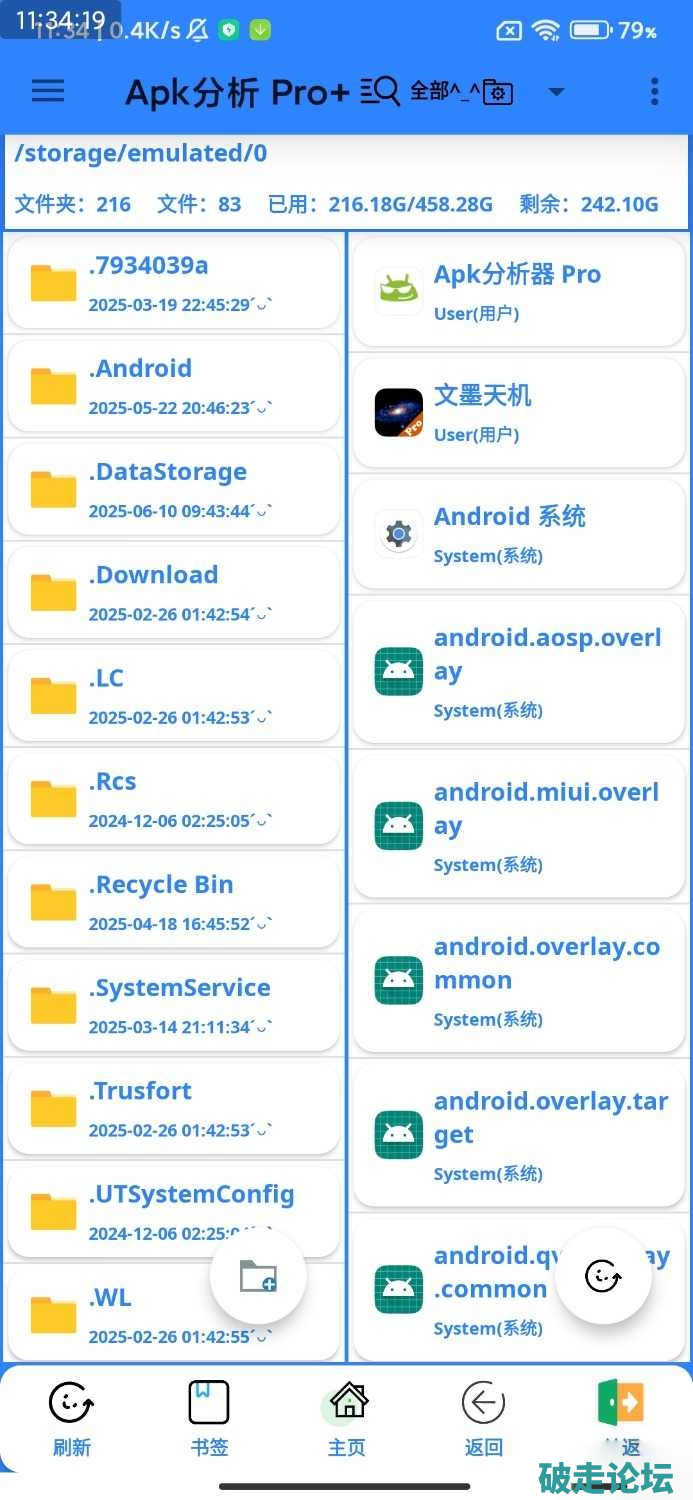Select the 文墨天机 app entry
Viewport: 693px width, 1500px height.
pyautogui.click(x=518, y=412)
